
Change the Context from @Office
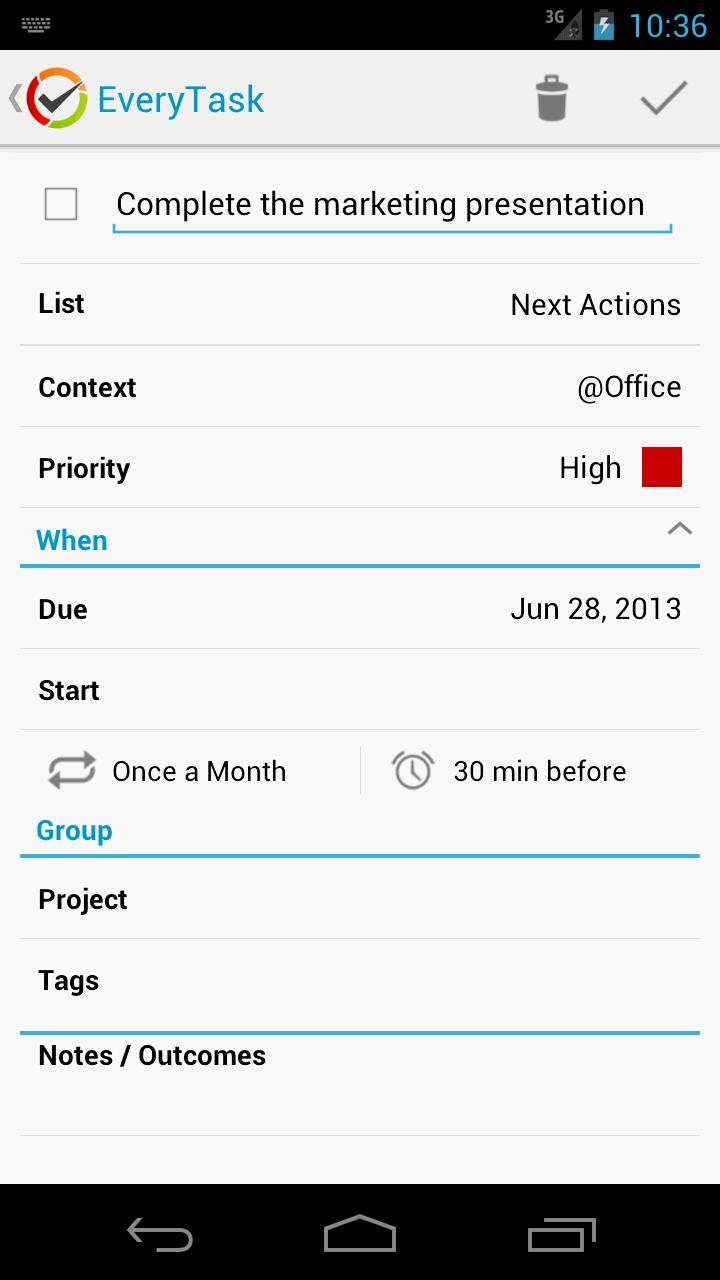(x=360, y=387)
